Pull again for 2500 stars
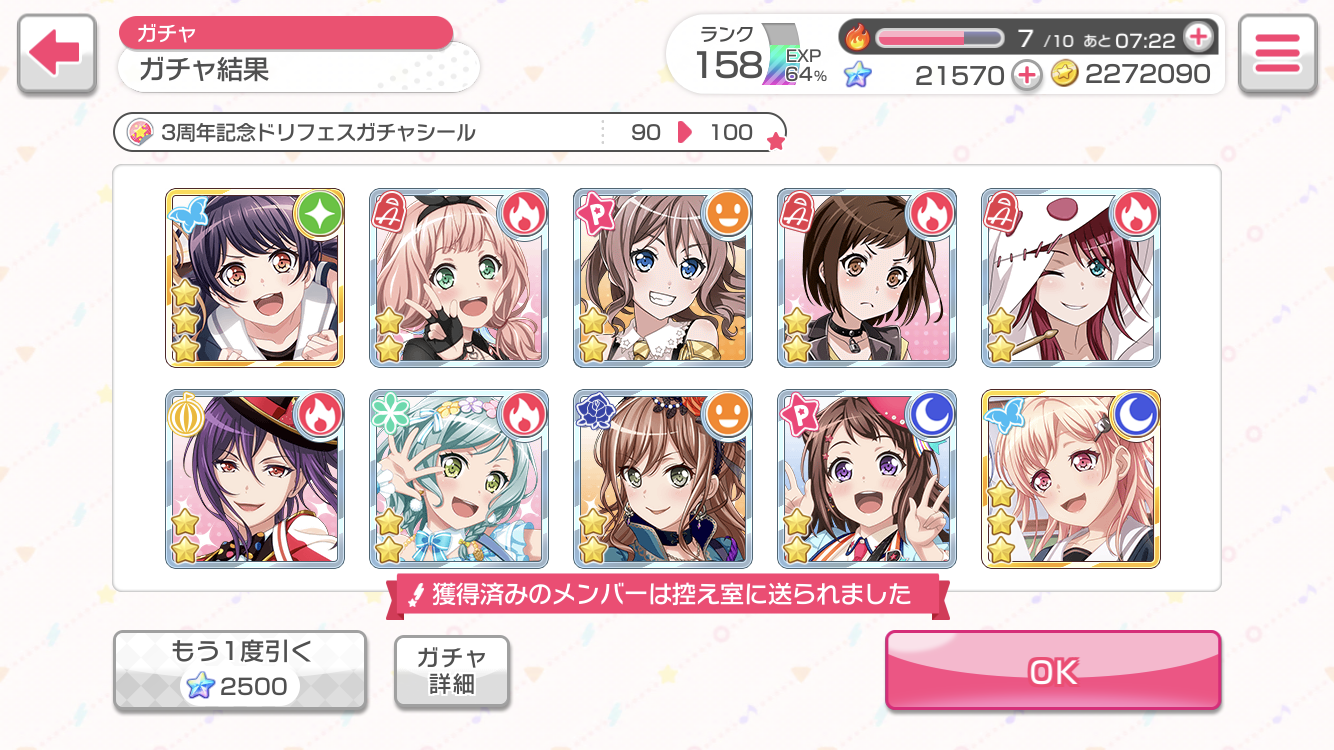This screenshot has width=1334, height=750. [x=239, y=671]
